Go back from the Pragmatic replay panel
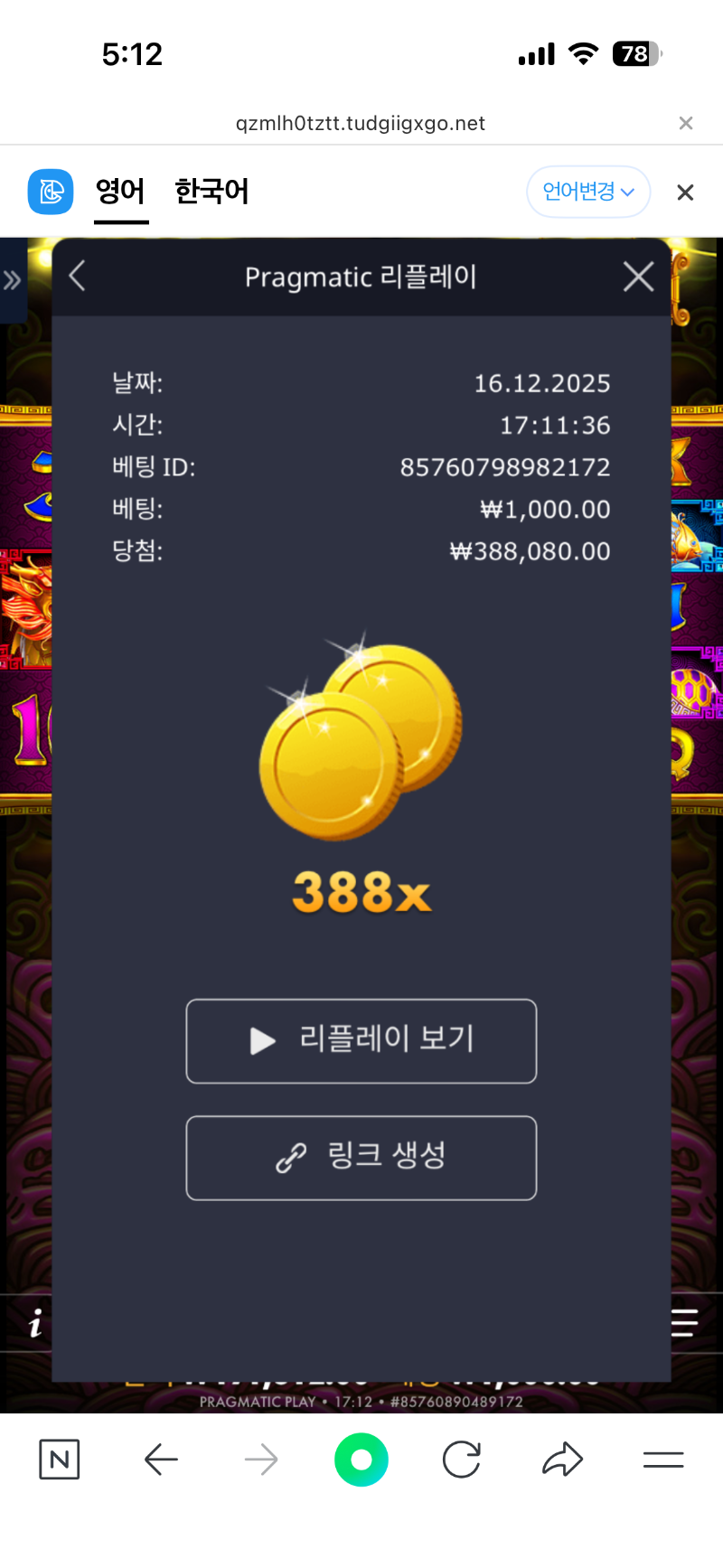This screenshot has width=723, height=1568. pyautogui.click(x=78, y=277)
